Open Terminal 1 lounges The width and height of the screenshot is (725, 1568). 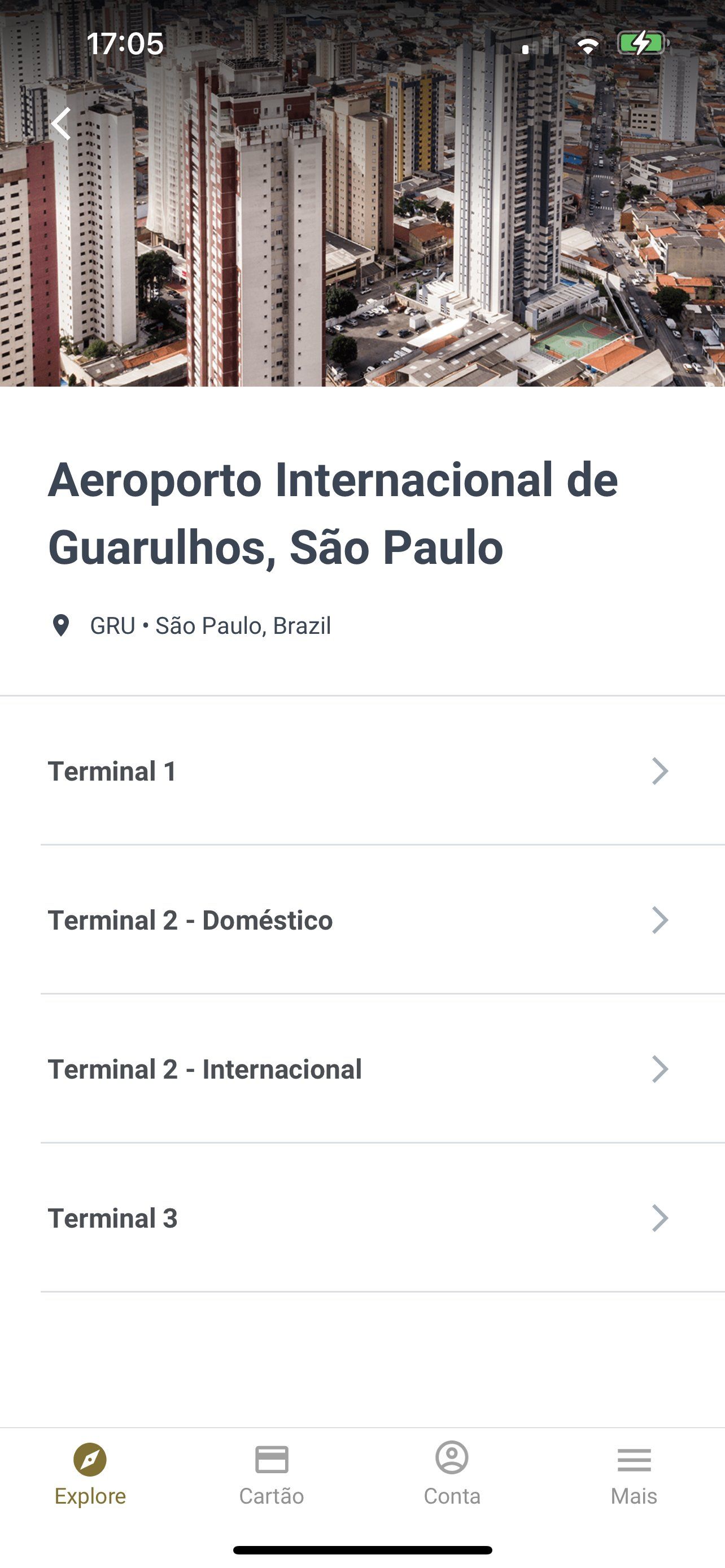(362, 770)
